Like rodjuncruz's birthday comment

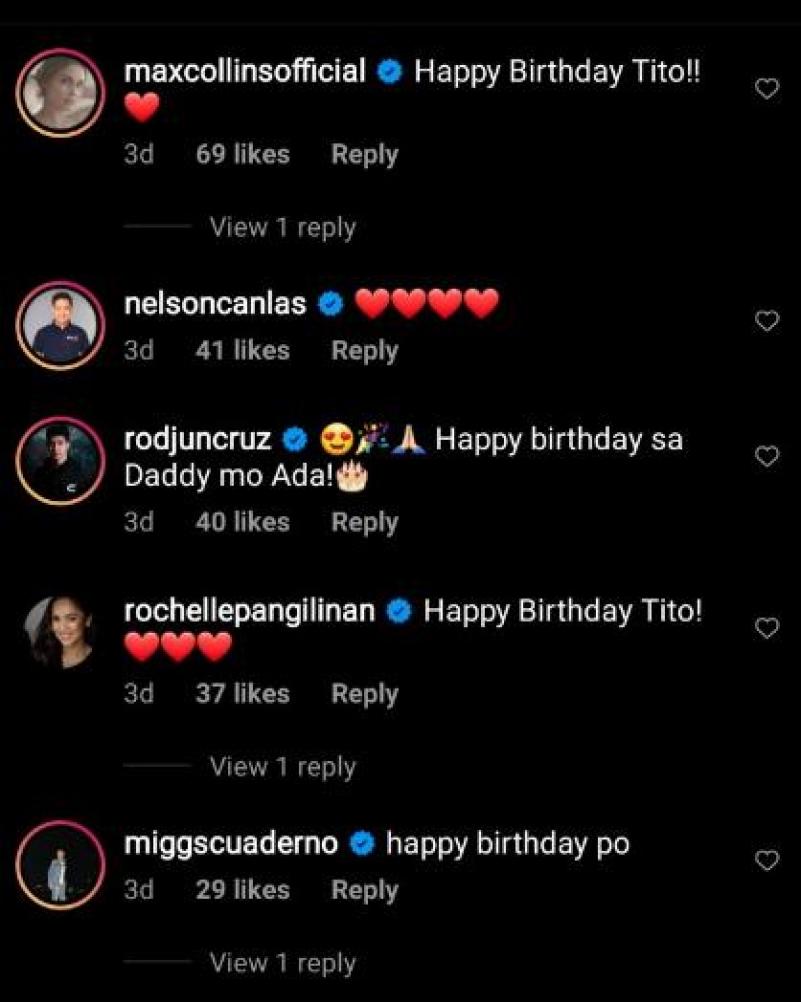click(x=766, y=457)
